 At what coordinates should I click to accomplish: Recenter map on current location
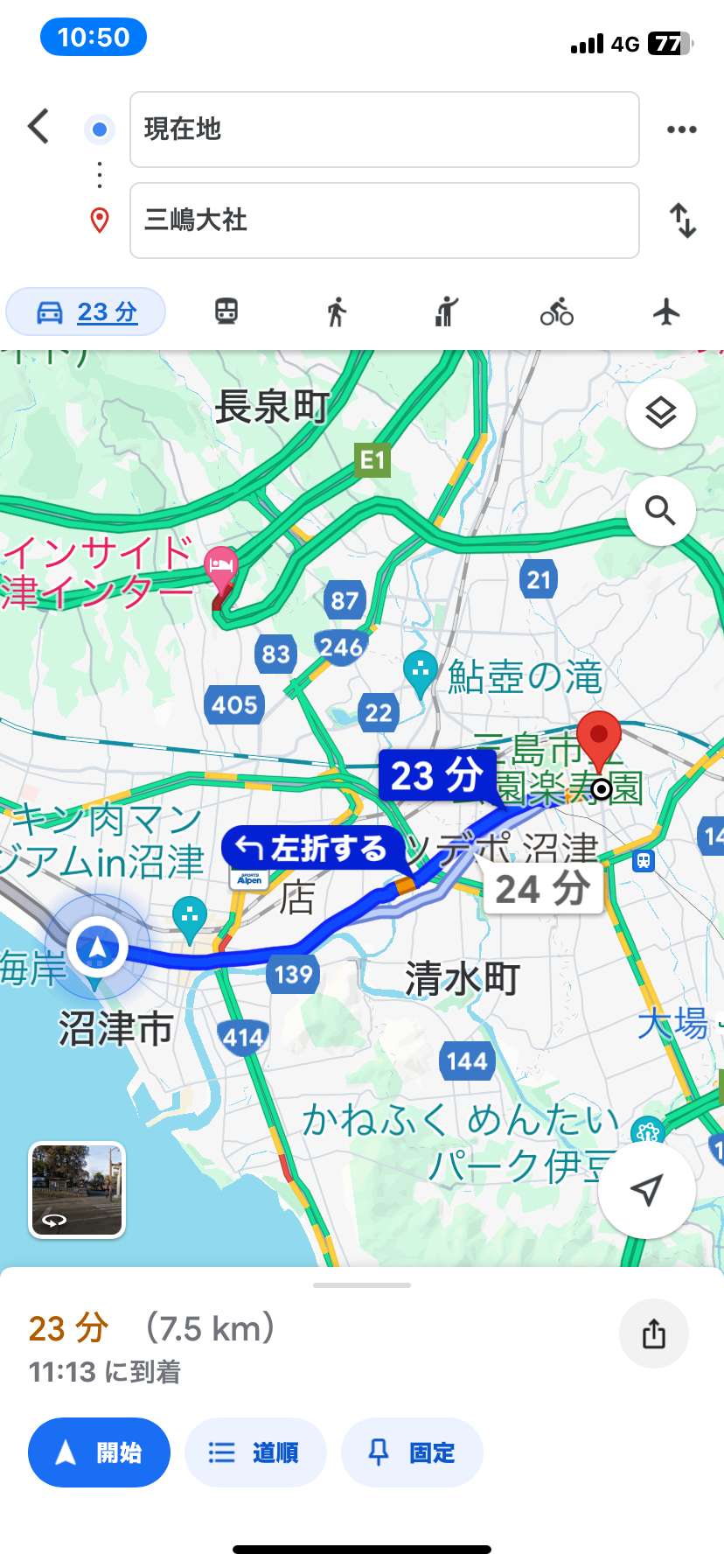[646, 1189]
